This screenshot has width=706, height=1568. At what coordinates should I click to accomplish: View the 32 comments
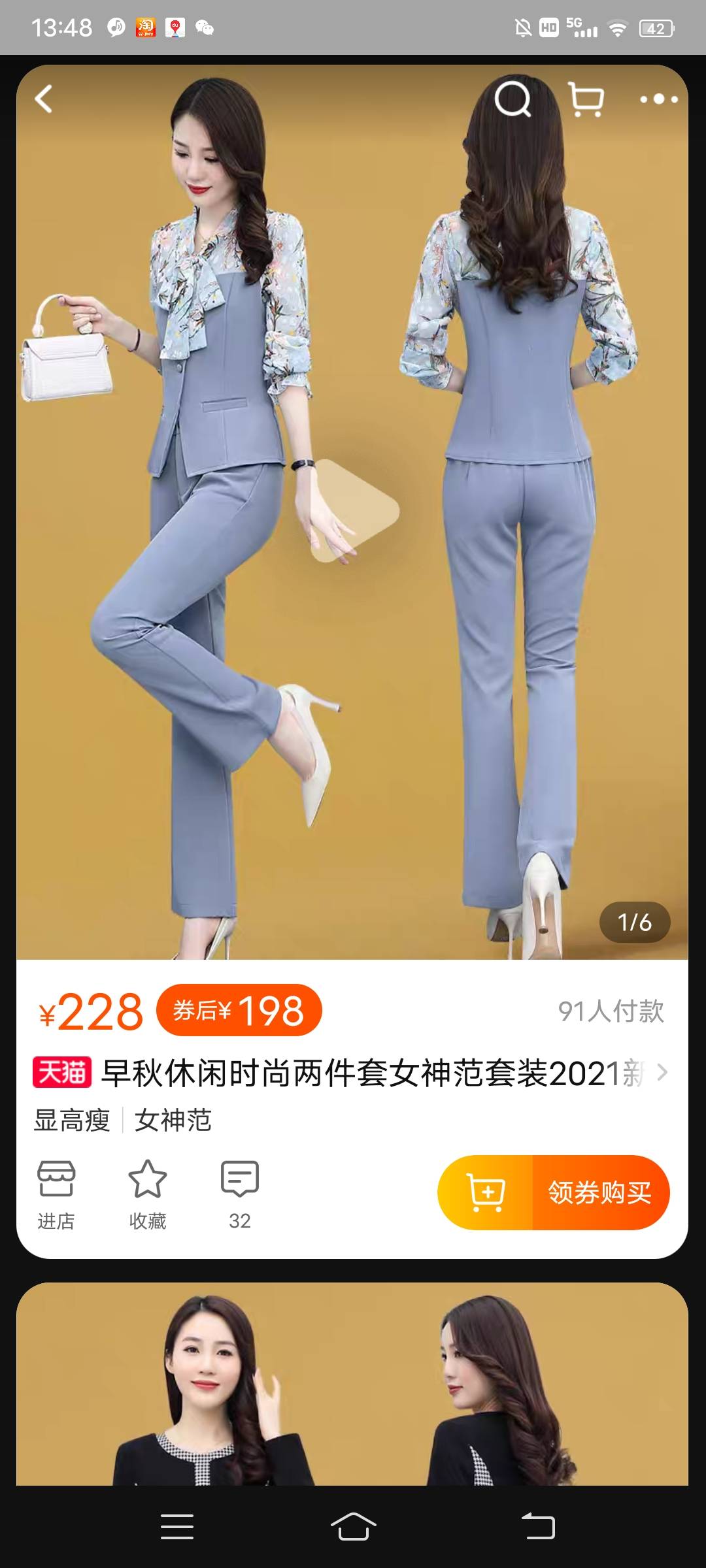(x=240, y=1194)
